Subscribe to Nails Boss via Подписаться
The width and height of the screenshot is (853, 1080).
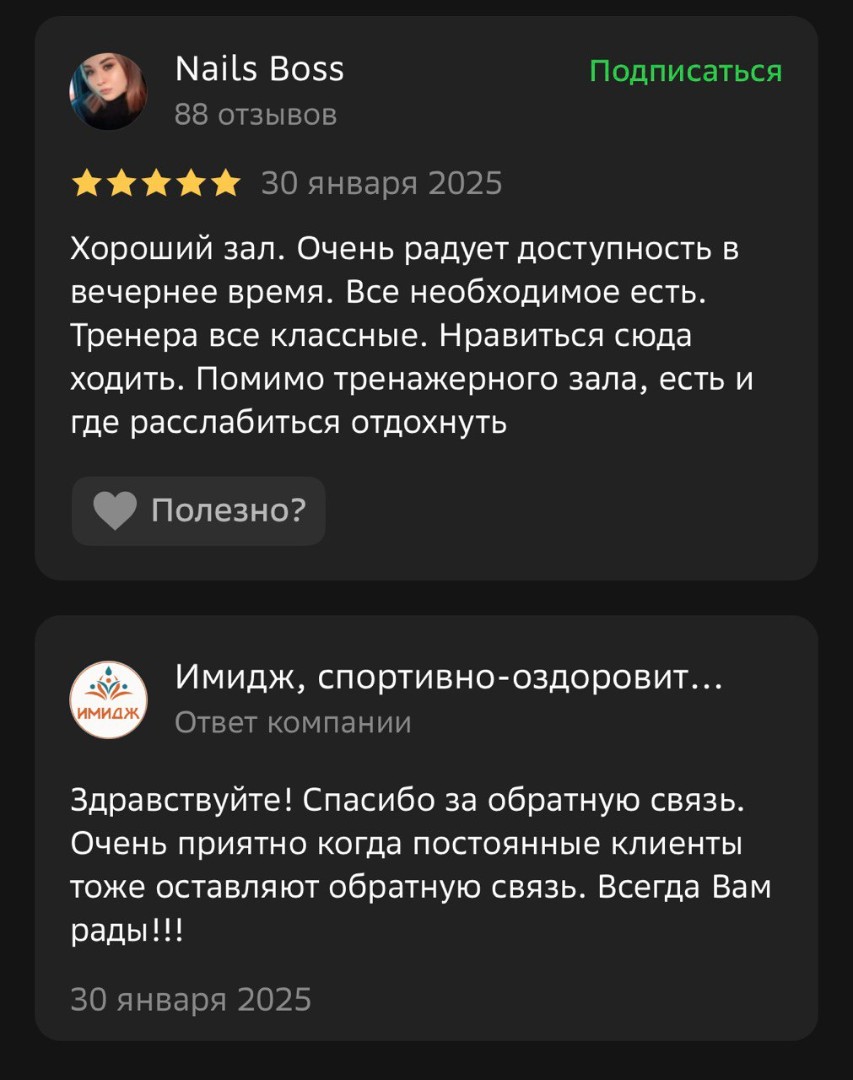[x=685, y=71]
